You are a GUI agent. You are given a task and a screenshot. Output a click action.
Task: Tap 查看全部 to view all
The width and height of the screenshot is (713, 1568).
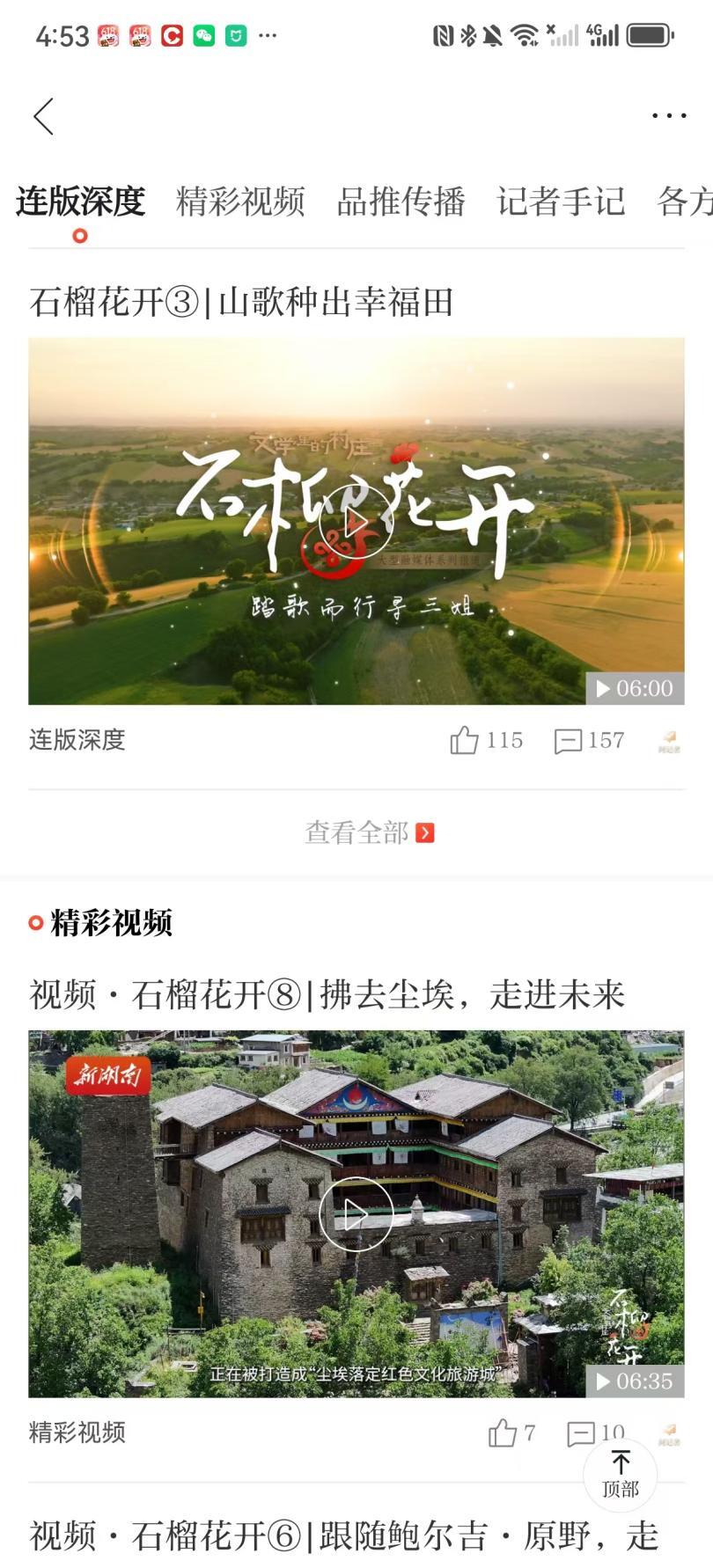(368, 832)
